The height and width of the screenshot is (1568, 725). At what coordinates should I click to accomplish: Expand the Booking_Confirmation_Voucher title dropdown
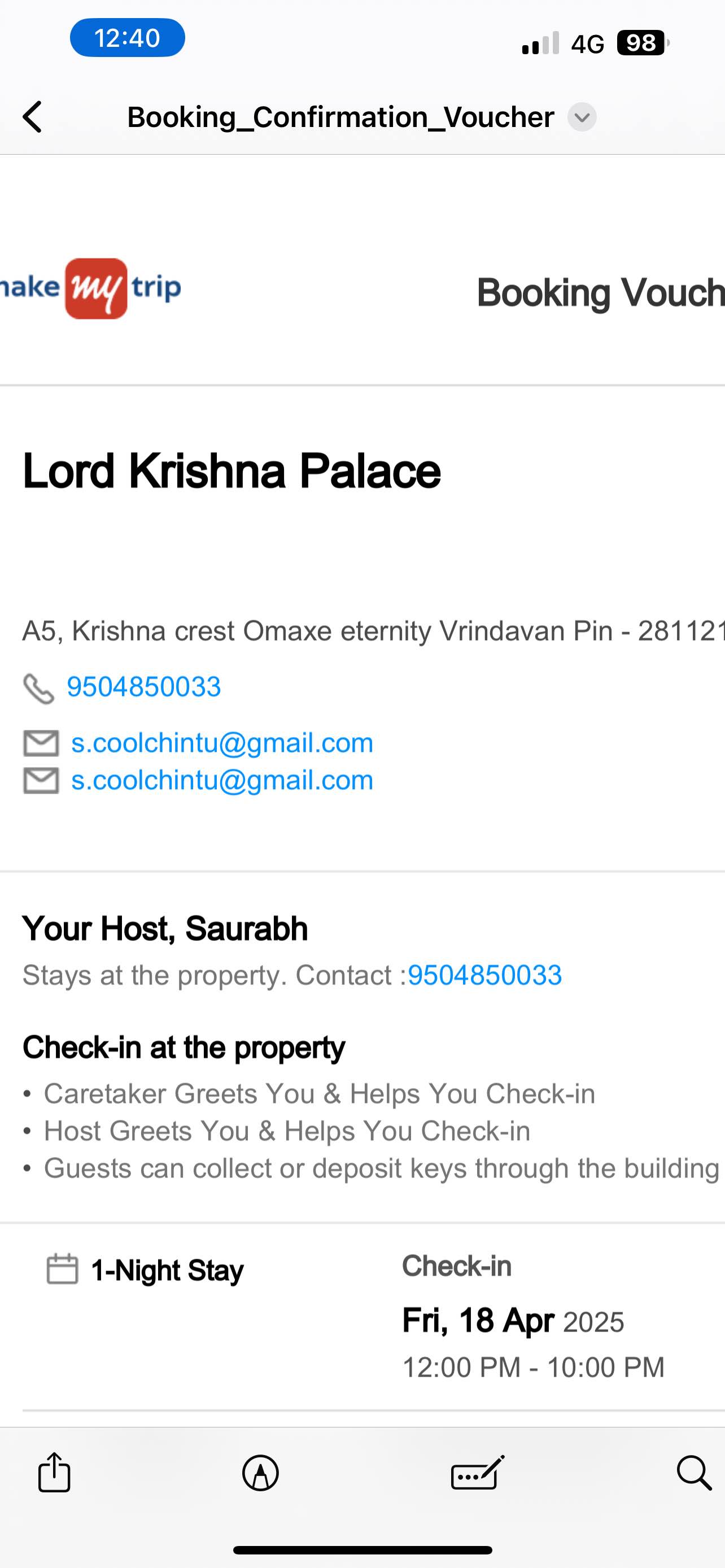(582, 117)
